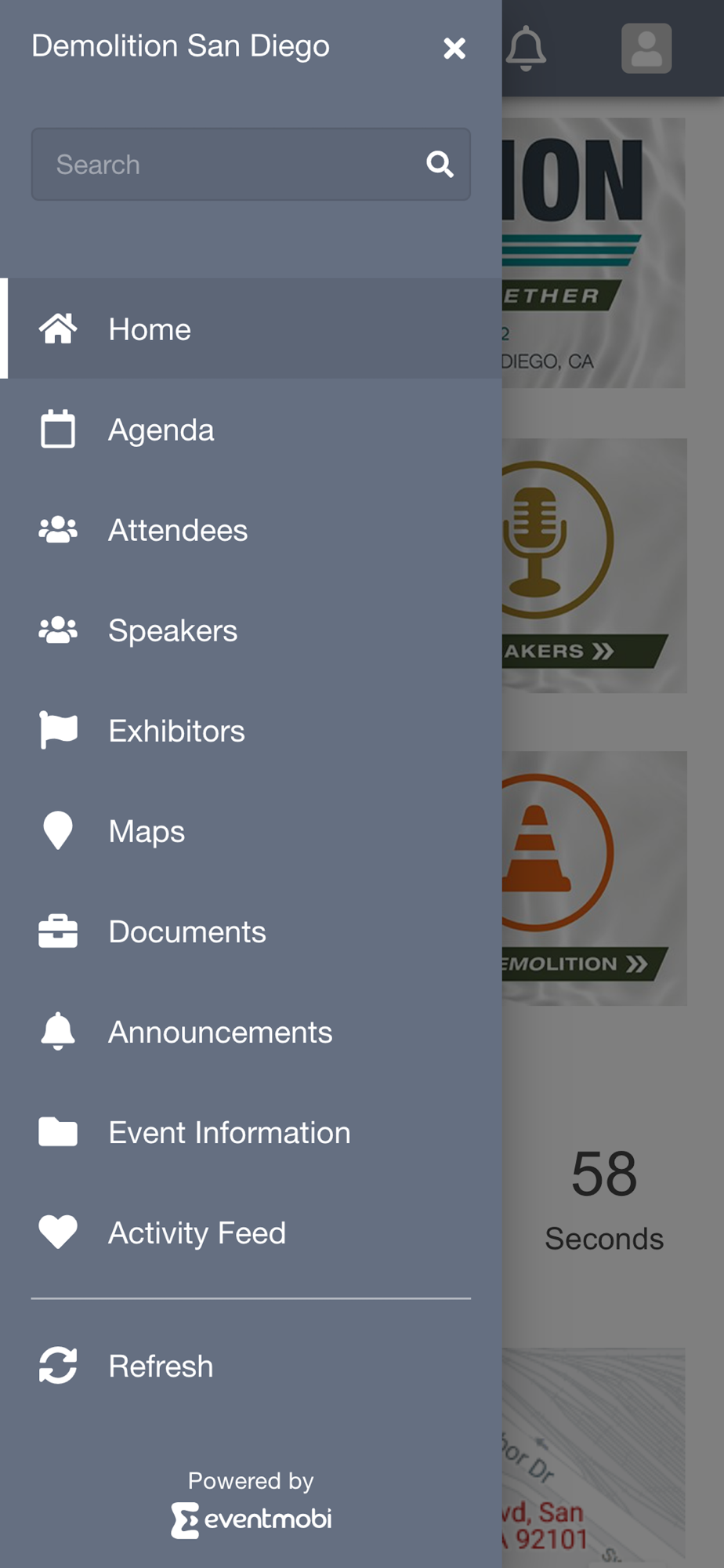This screenshot has height=1568, width=724.
Task: View the Attendees list
Action: (251, 529)
